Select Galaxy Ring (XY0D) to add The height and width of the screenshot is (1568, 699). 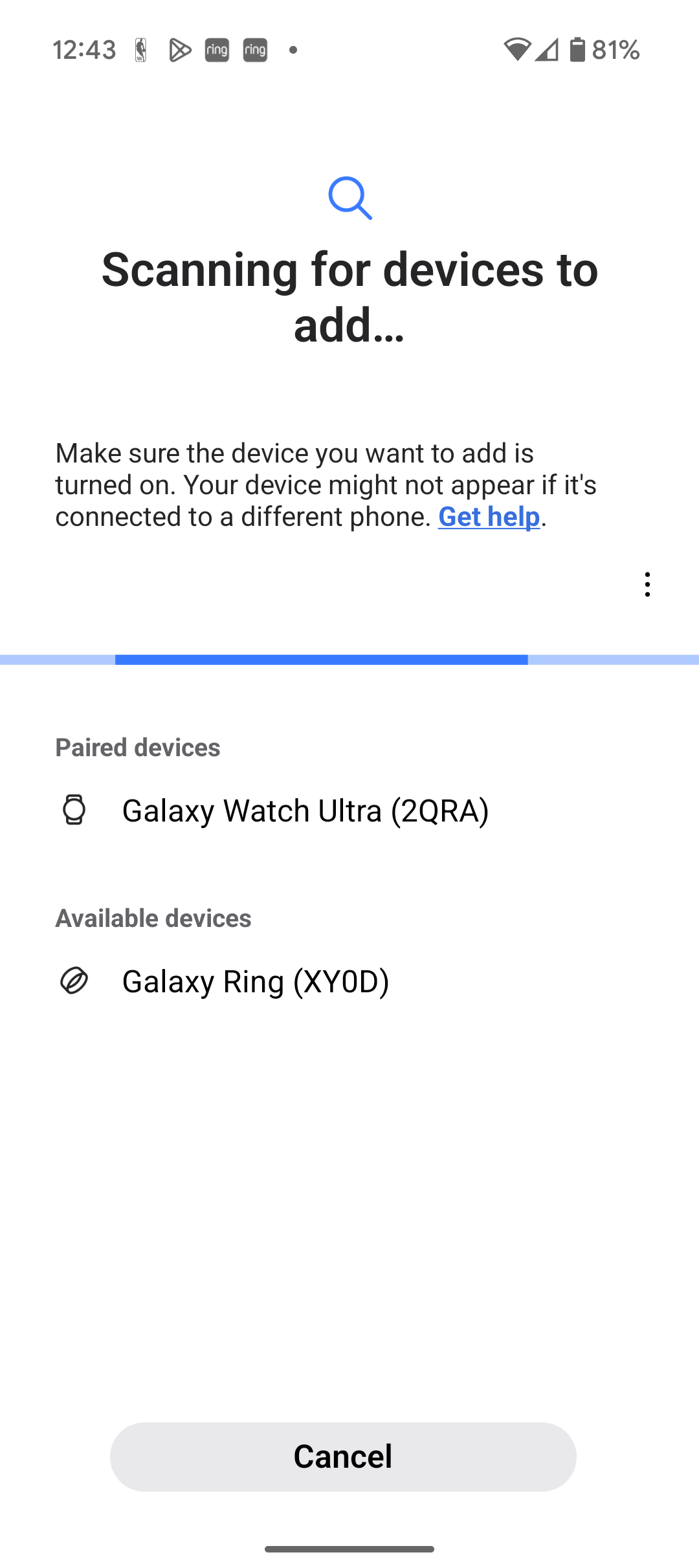tap(349, 981)
